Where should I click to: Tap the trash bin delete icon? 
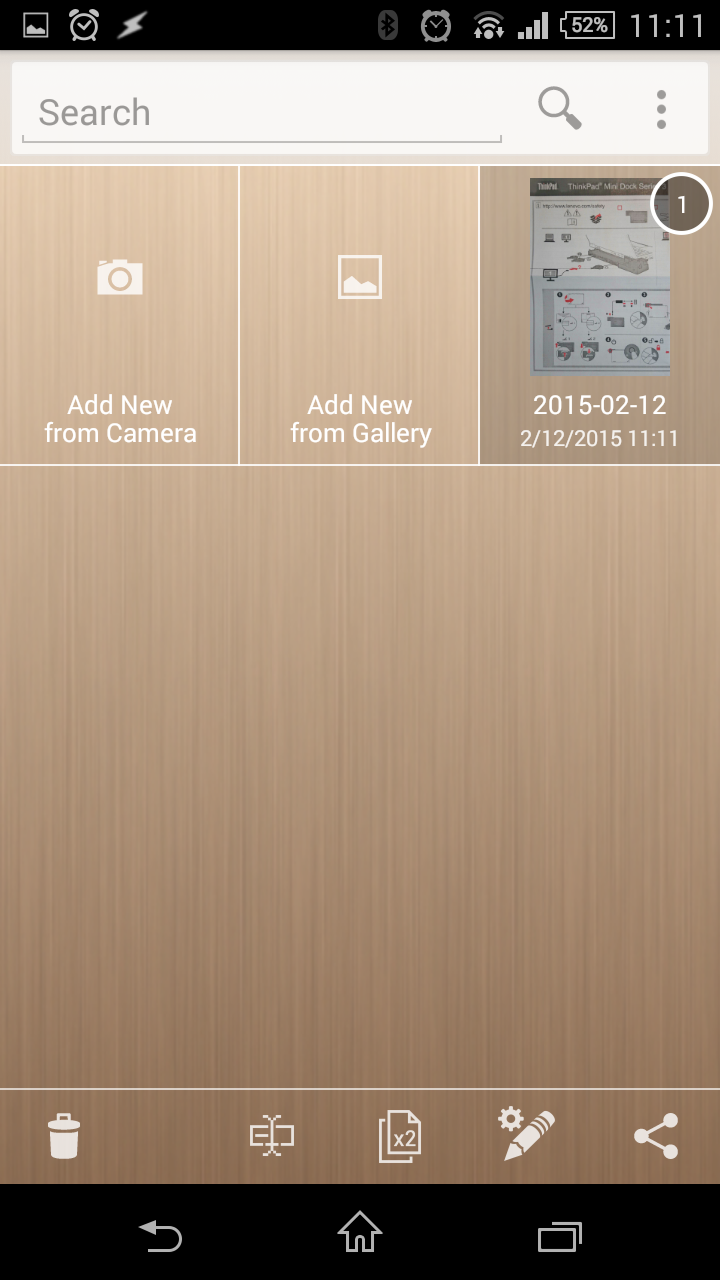click(64, 1136)
